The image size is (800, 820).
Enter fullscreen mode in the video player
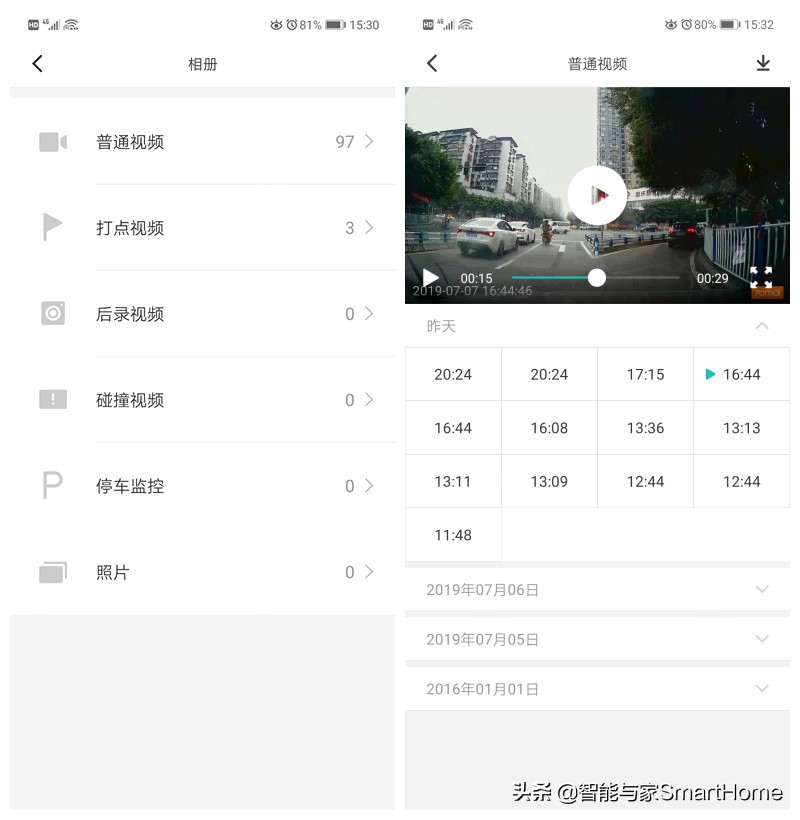[x=761, y=278]
